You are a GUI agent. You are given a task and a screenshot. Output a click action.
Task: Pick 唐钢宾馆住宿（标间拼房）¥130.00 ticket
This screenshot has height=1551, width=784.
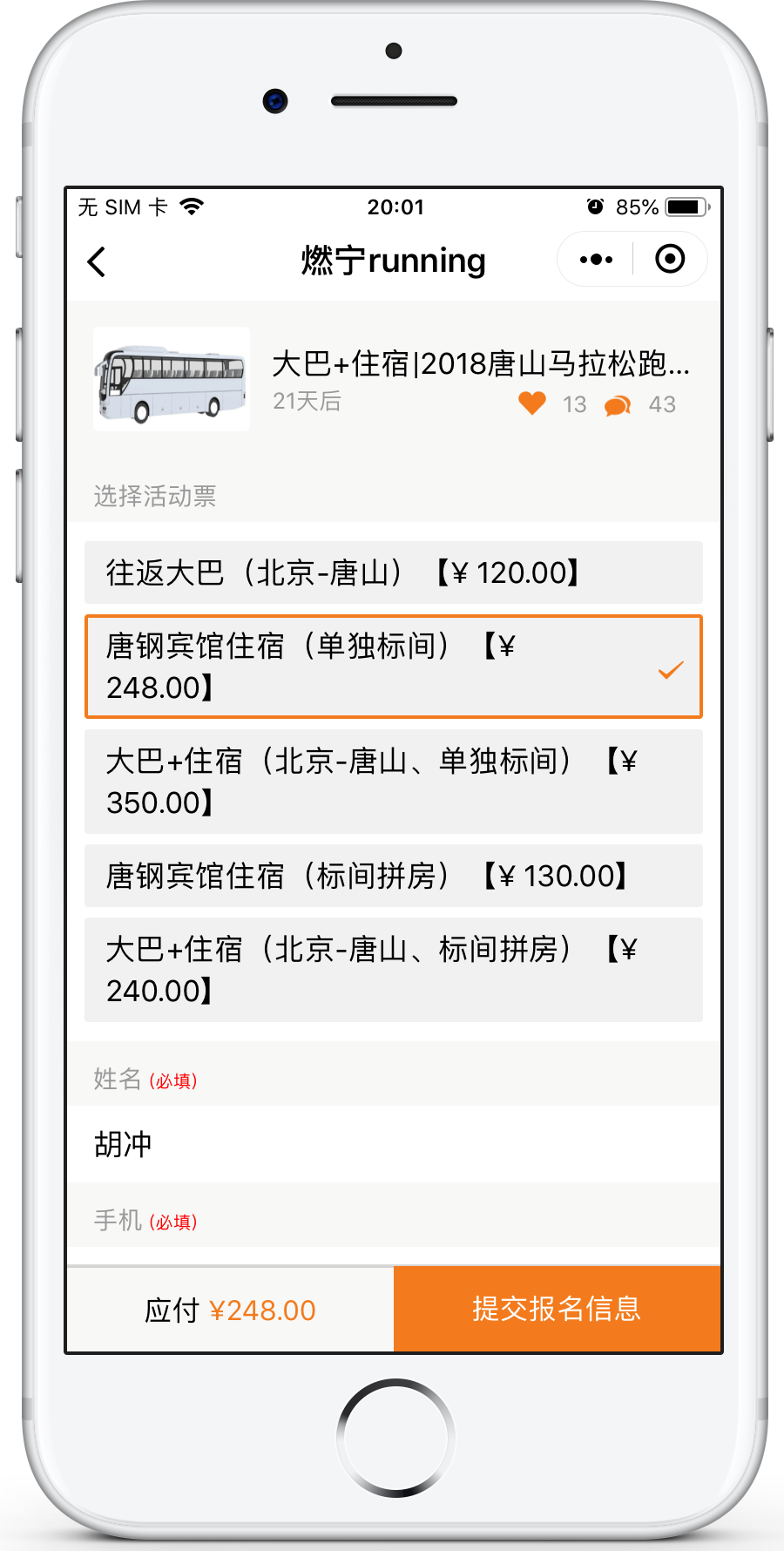pyautogui.click(x=394, y=876)
